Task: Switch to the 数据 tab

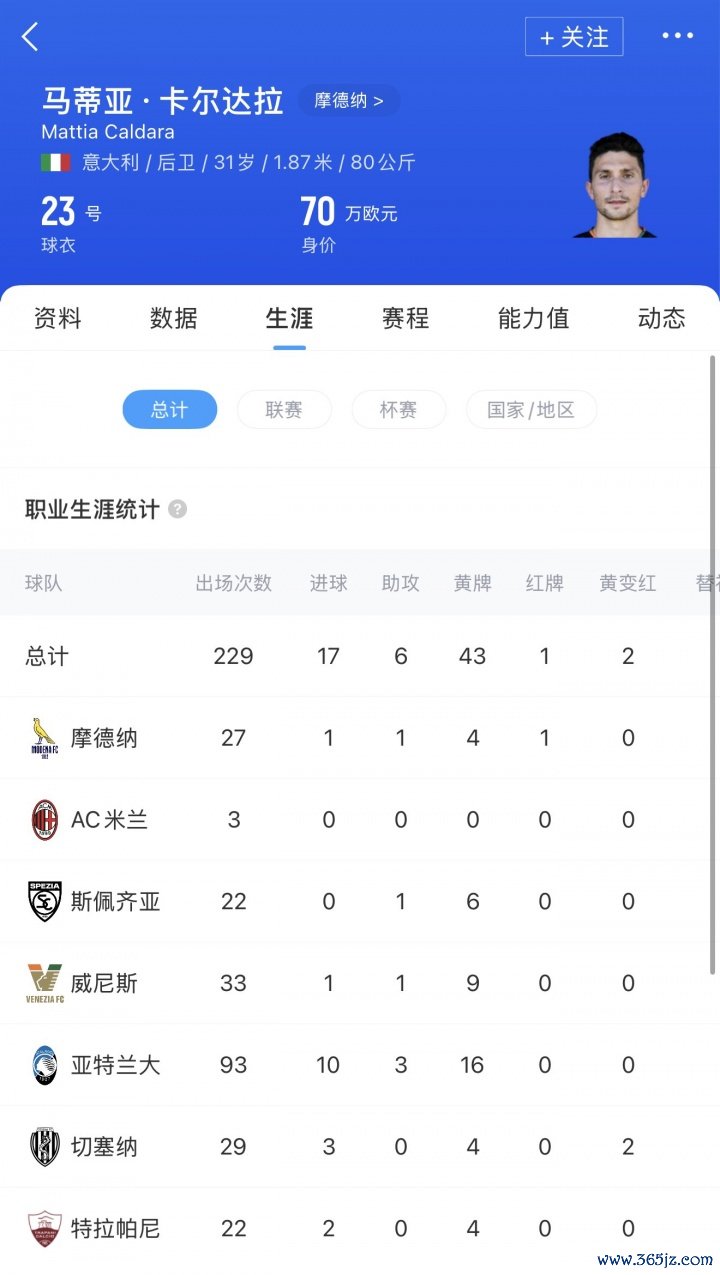Action: 174,318
